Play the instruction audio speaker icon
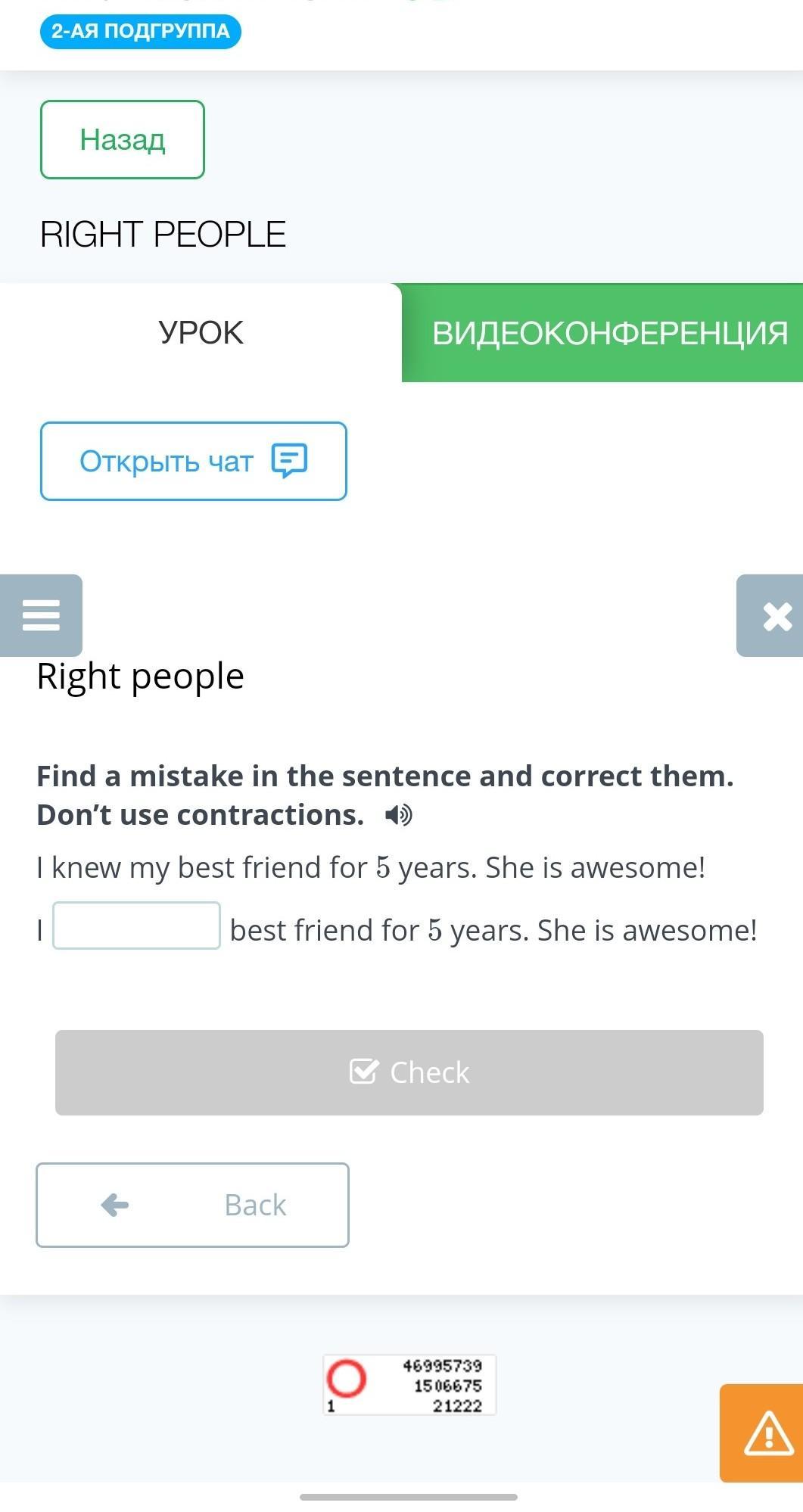 pyautogui.click(x=399, y=815)
